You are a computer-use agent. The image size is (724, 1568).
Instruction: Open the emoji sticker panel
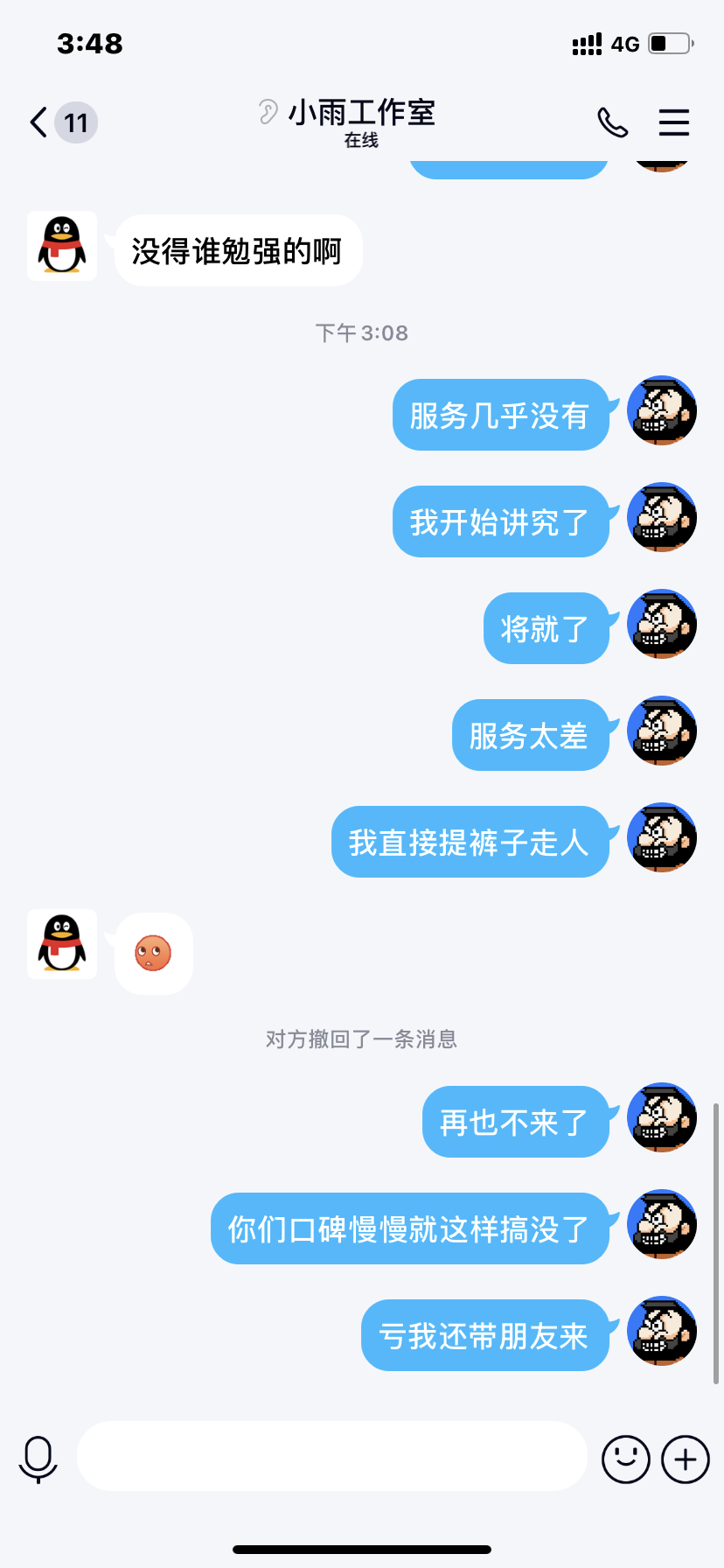(625, 1459)
